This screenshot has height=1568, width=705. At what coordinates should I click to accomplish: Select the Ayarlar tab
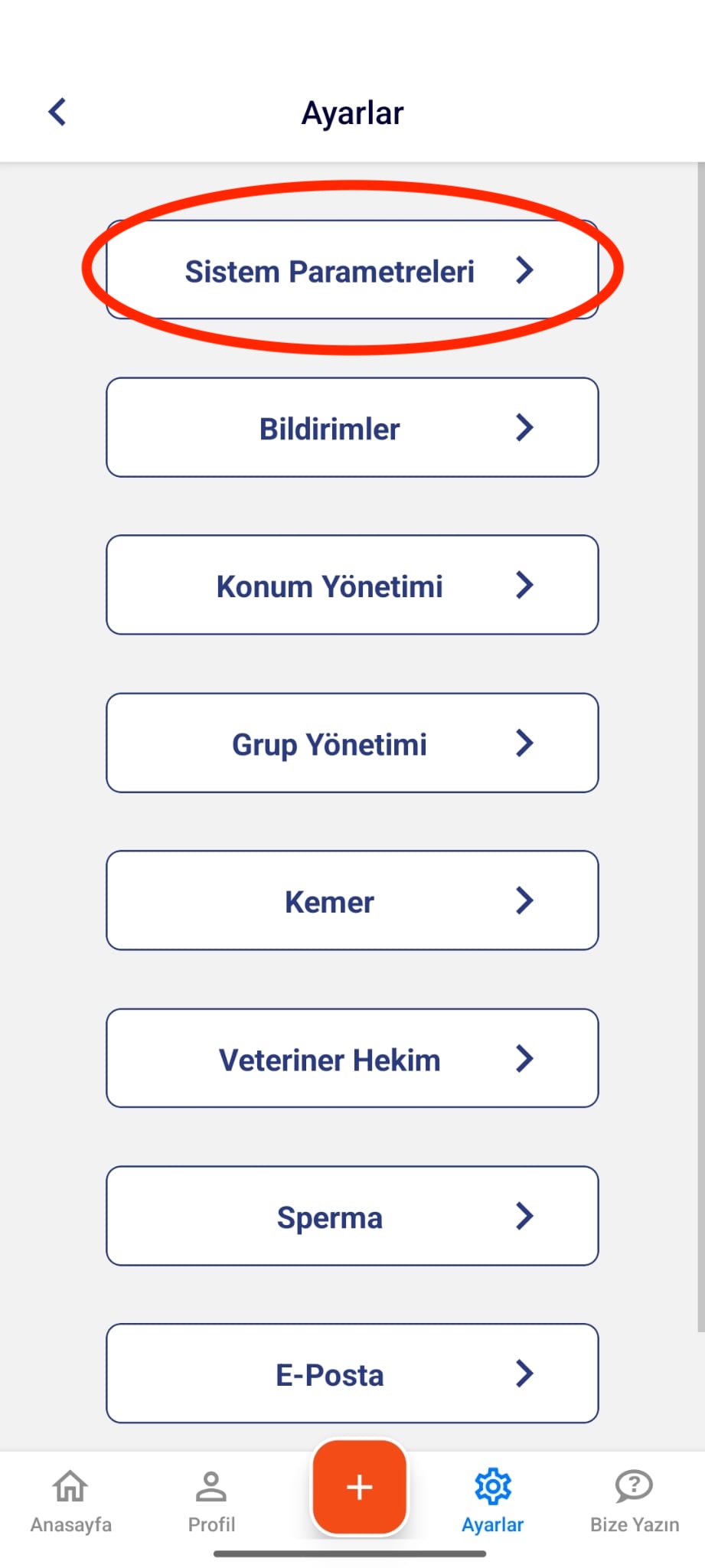[492, 1501]
